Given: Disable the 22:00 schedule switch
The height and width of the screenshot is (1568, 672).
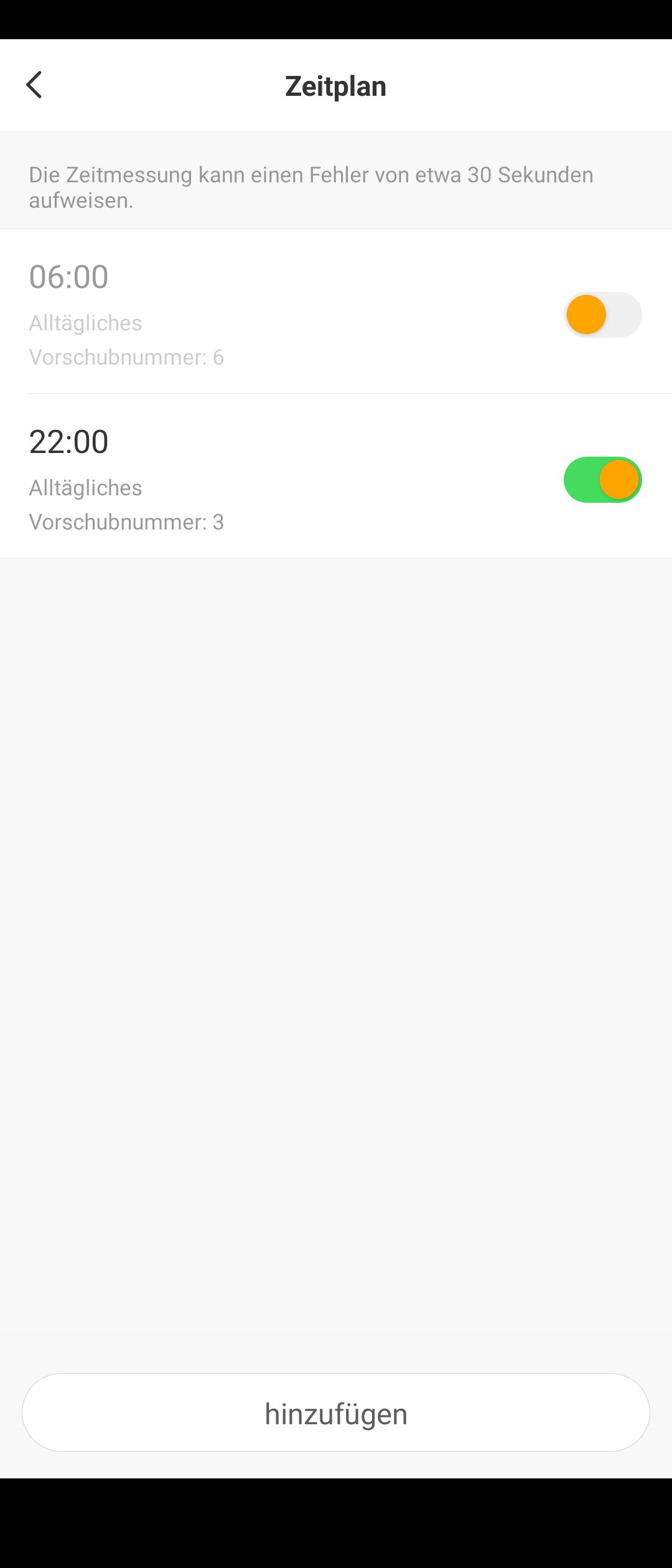Looking at the screenshot, I should (x=602, y=480).
